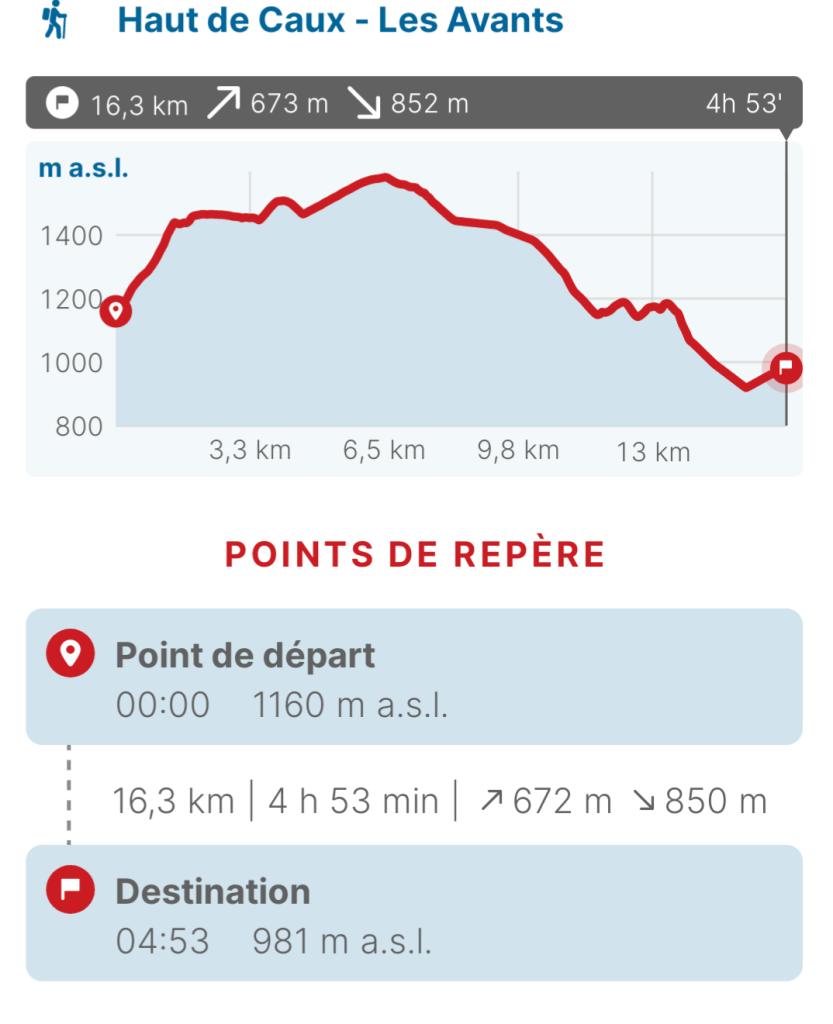
Task: Open the Destination waypoint card
Action: pos(413,912)
